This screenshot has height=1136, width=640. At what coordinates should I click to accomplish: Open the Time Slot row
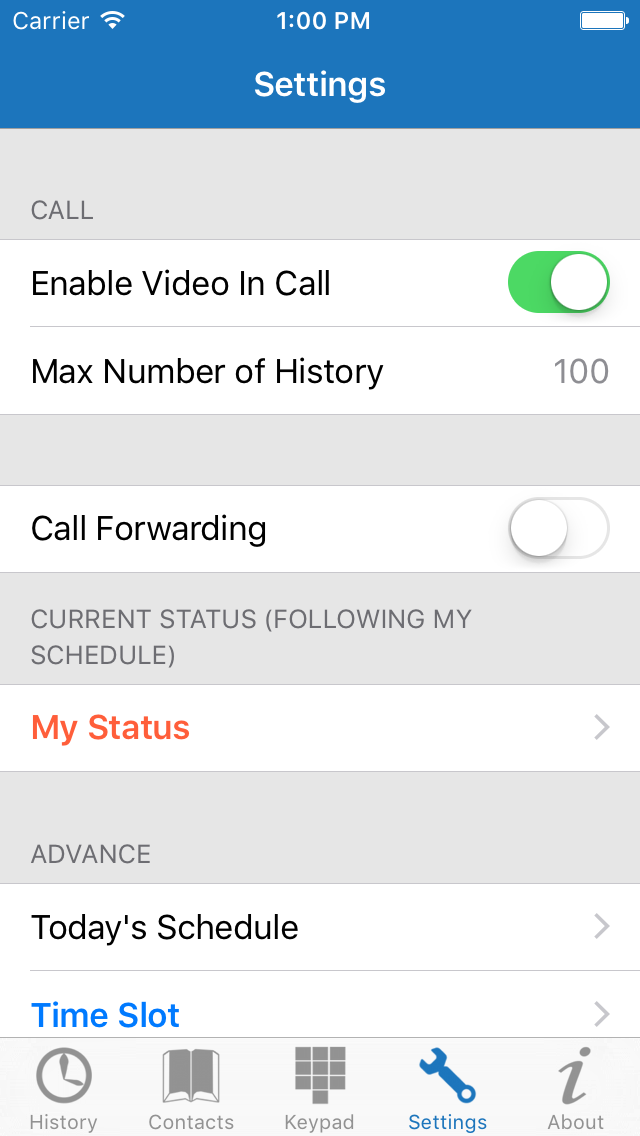click(320, 1006)
